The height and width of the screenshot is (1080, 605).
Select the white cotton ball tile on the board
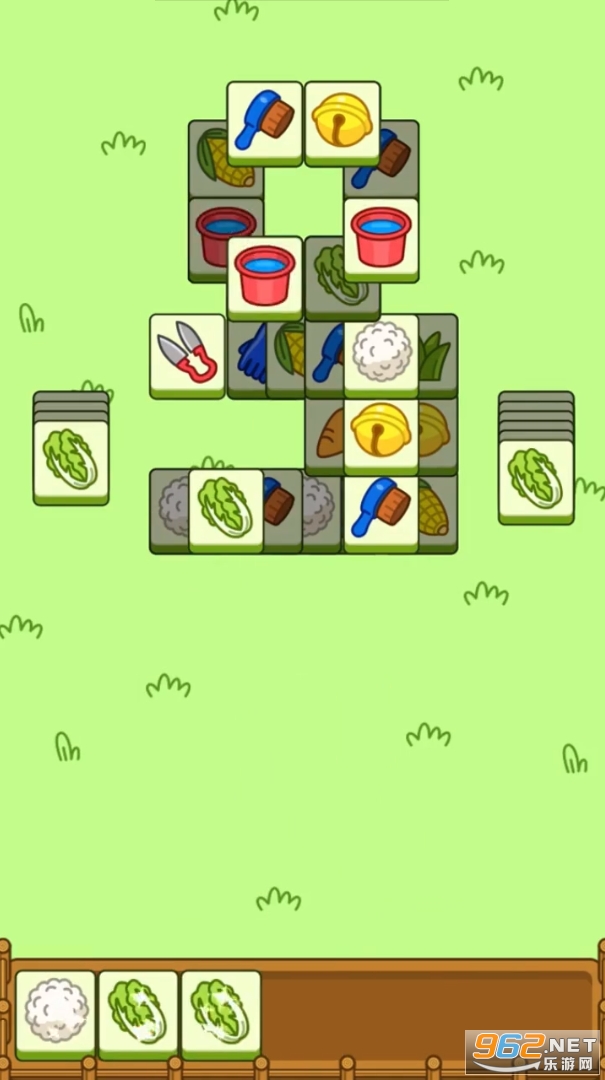pyautogui.click(x=381, y=354)
